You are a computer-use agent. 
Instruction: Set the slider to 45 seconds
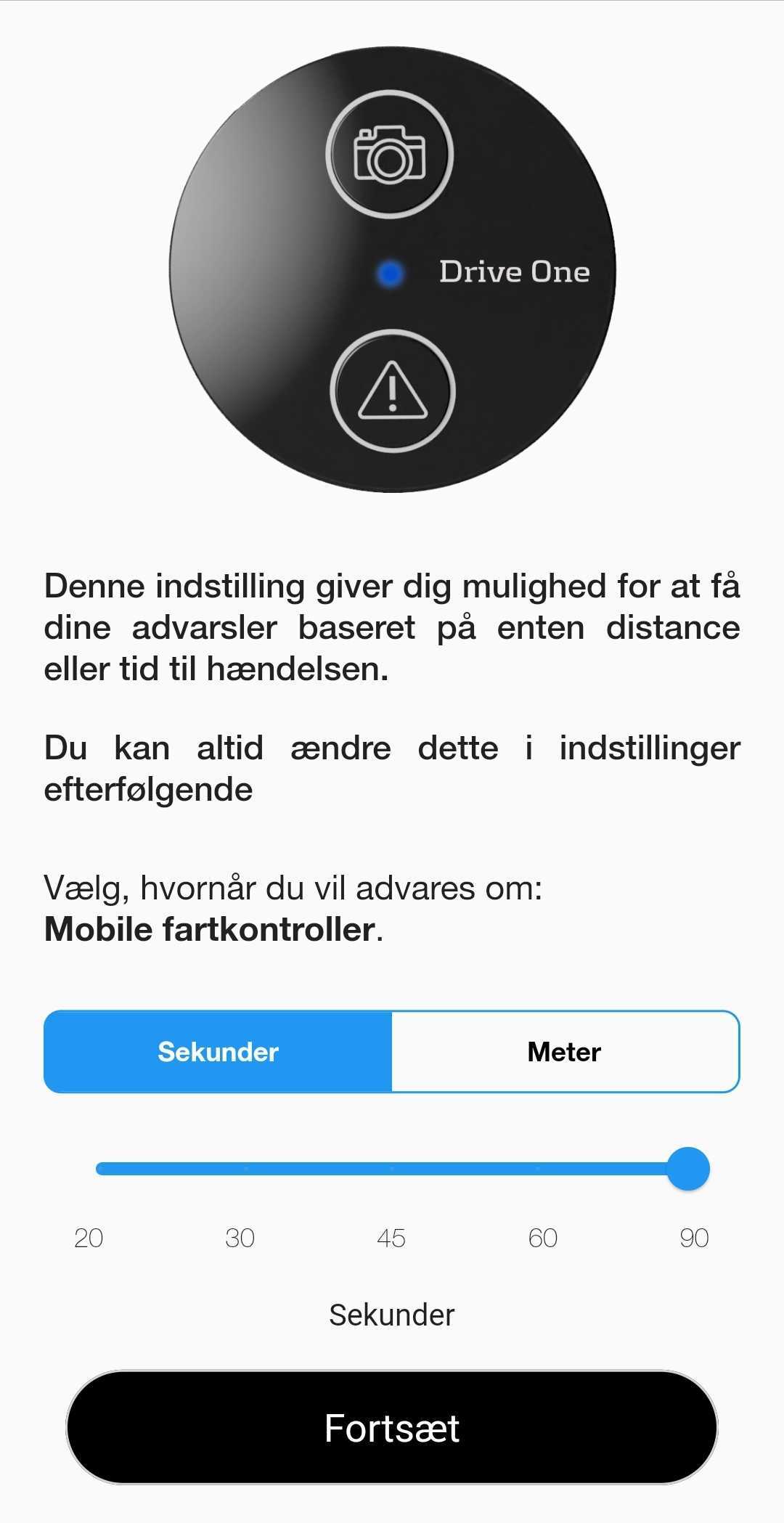pyautogui.click(x=392, y=1168)
